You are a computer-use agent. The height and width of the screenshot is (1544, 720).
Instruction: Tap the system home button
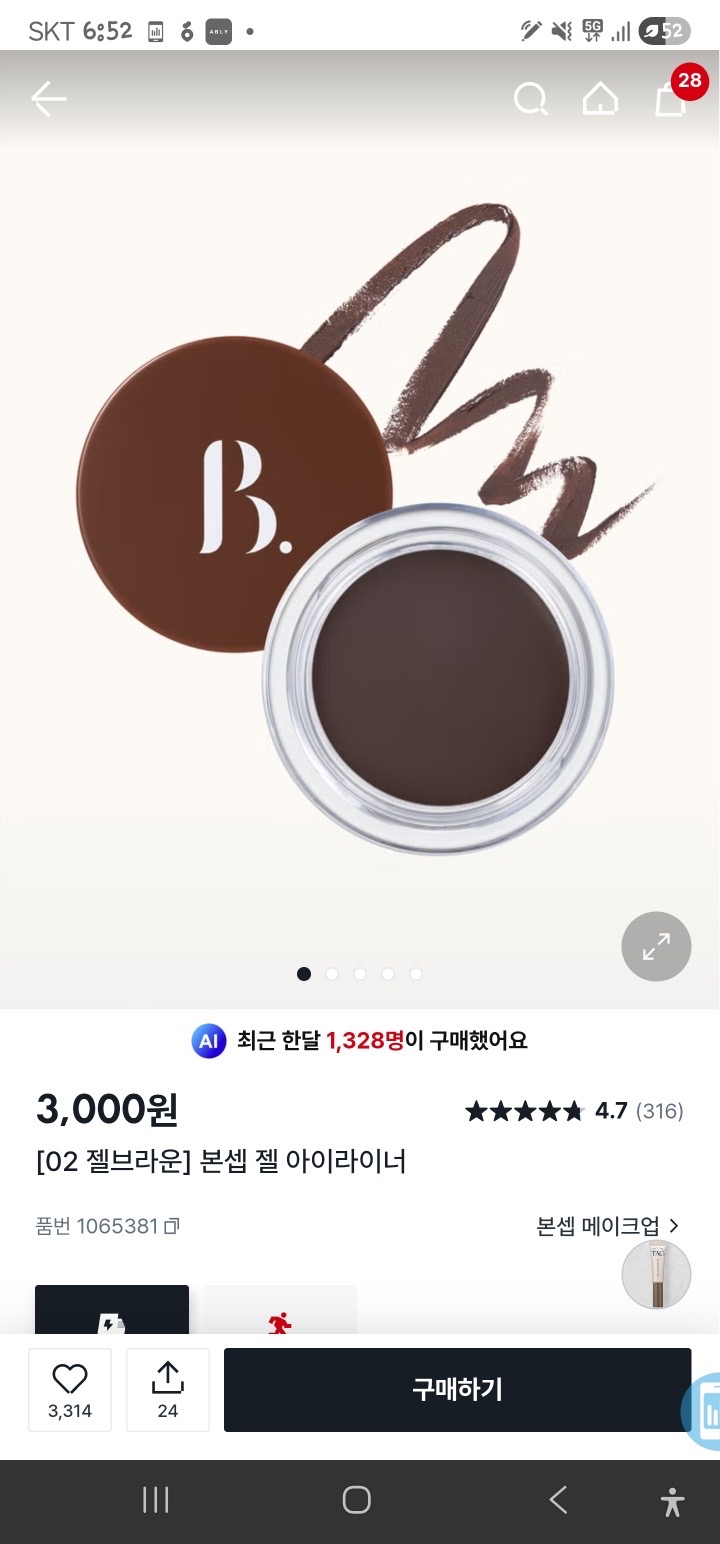pyautogui.click(x=357, y=1500)
